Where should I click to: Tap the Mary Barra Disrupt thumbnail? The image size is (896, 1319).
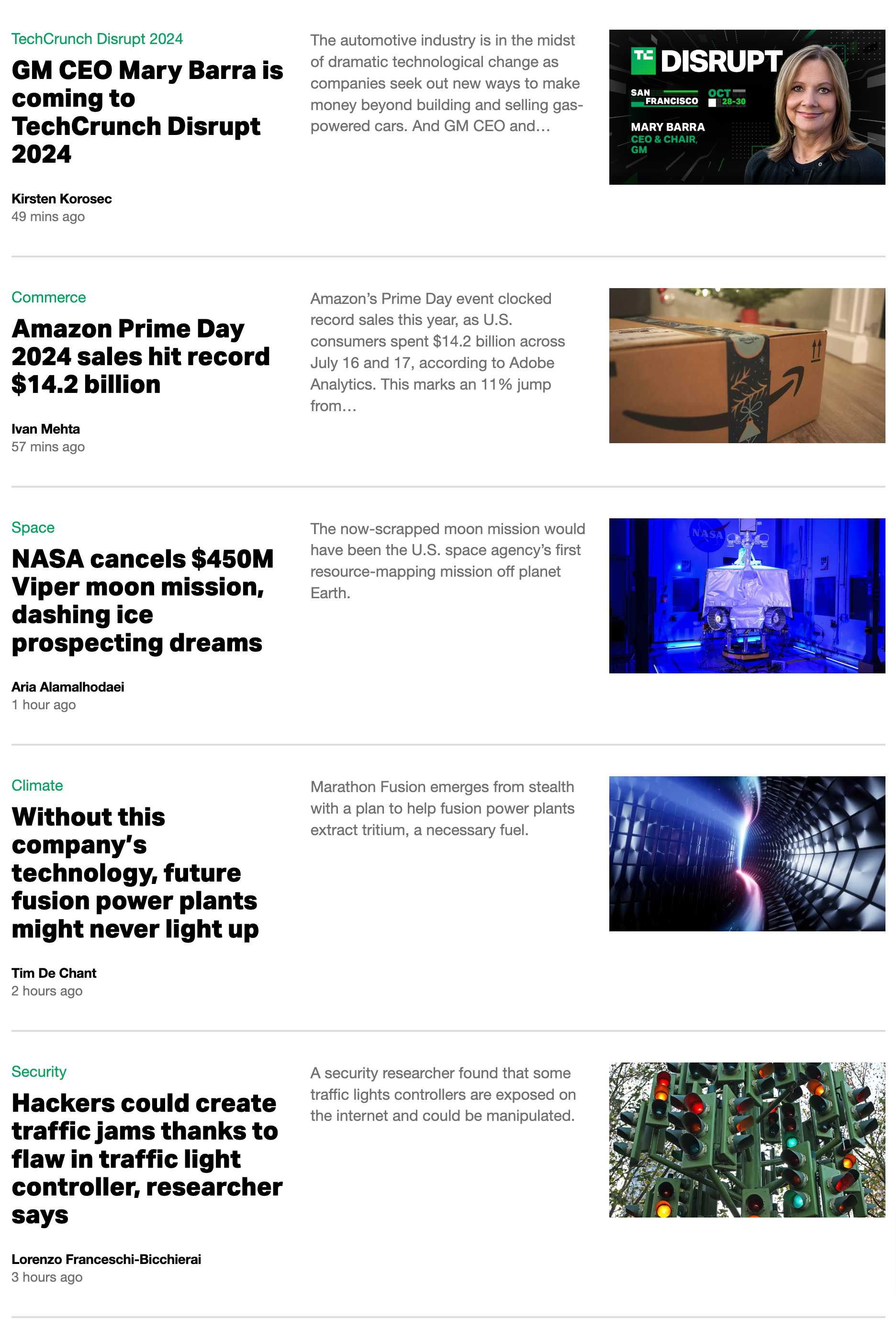746,107
